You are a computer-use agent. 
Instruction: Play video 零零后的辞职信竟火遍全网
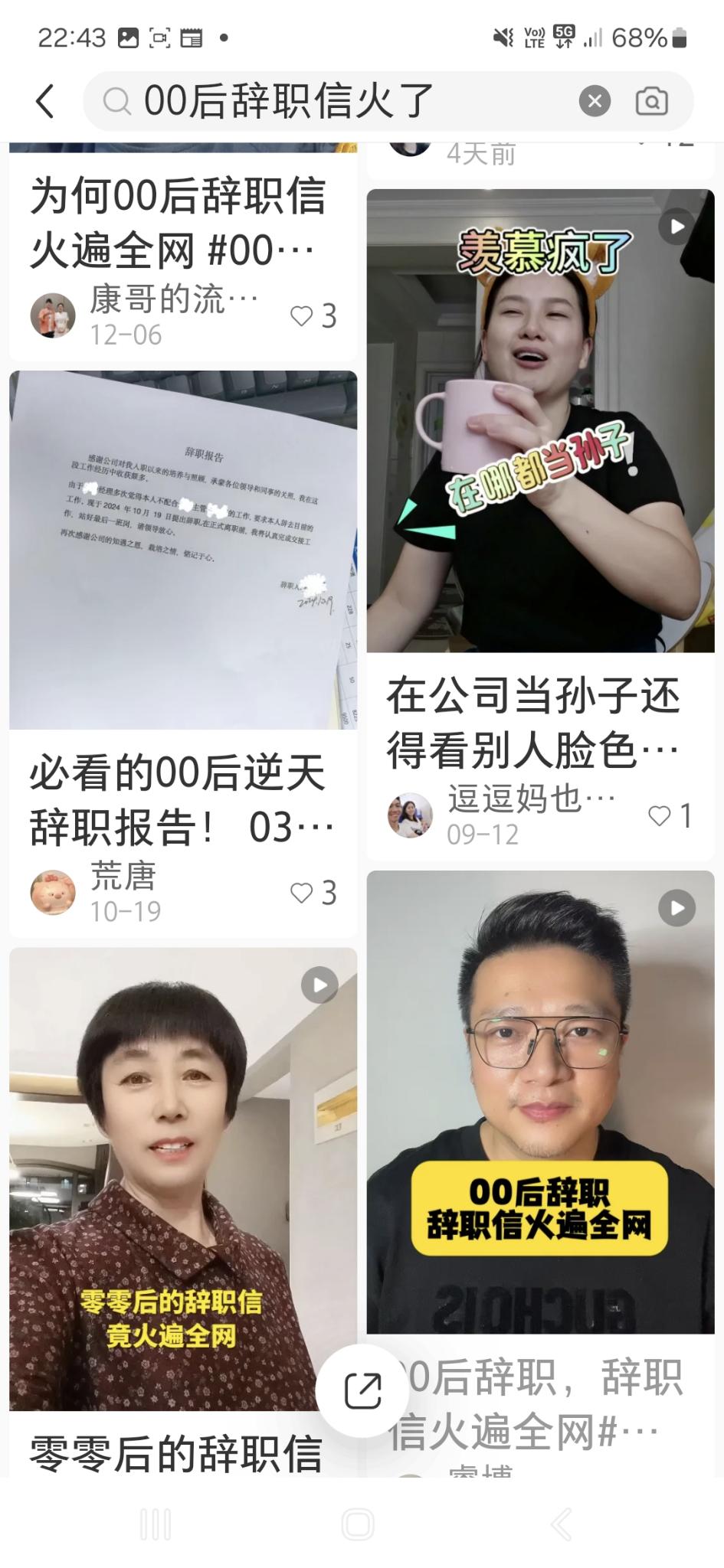tap(182, 1179)
